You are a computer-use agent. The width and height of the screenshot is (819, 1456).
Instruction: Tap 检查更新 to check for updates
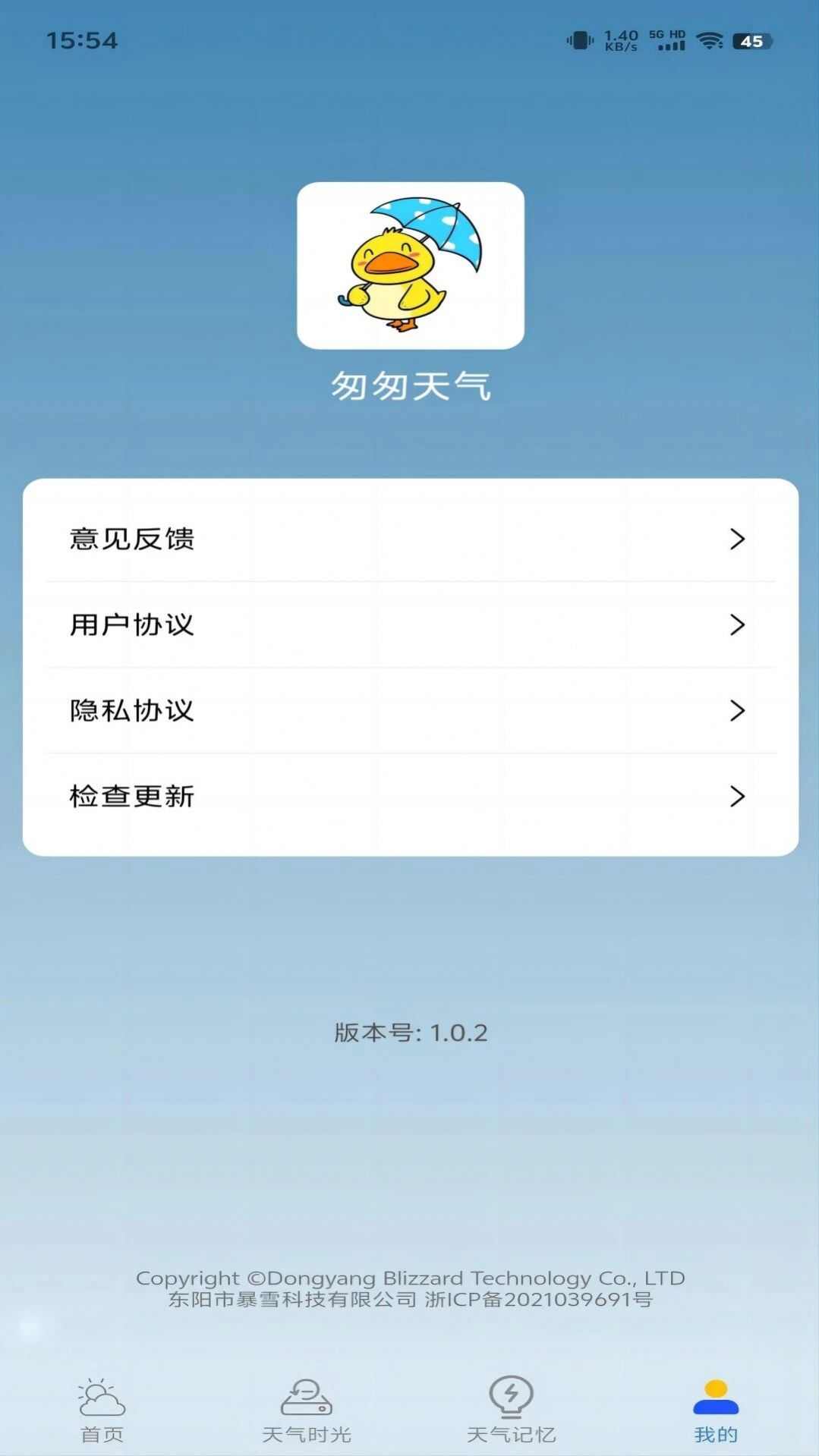tap(410, 796)
